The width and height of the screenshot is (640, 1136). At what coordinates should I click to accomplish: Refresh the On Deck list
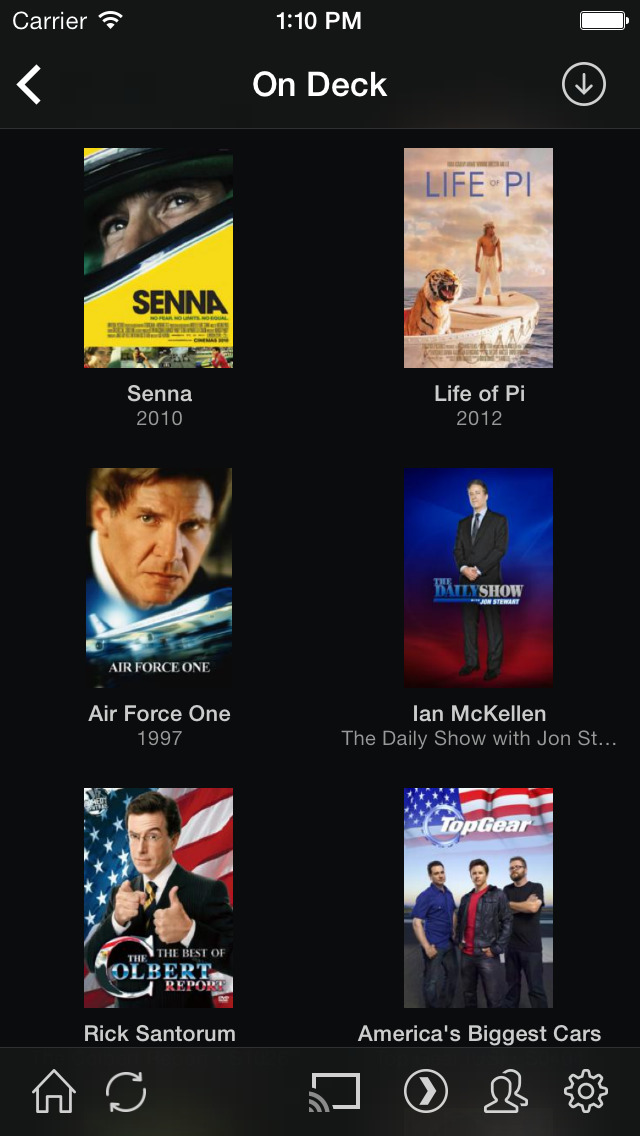click(126, 1092)
